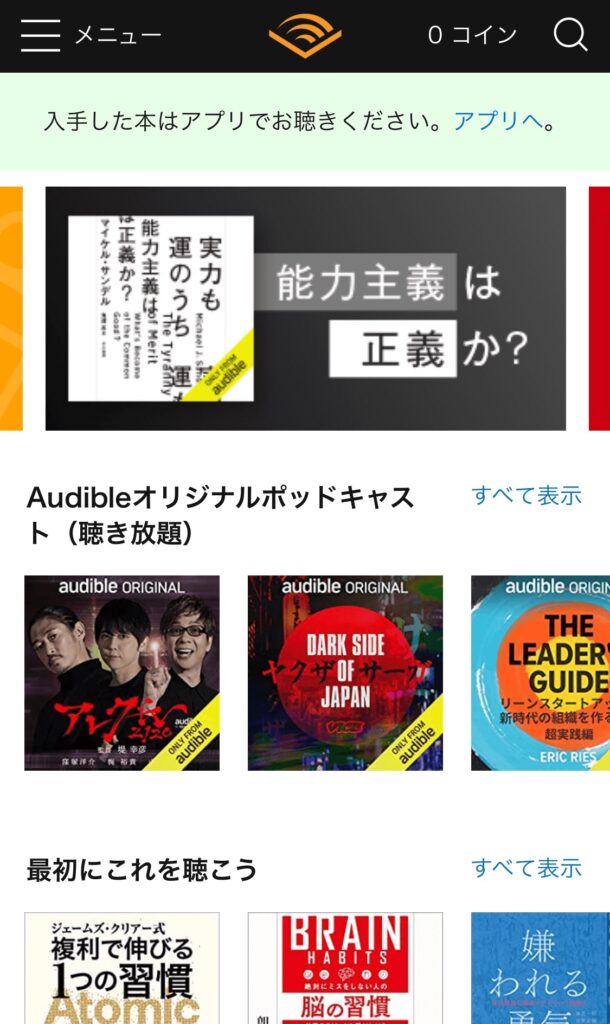
Task: Open Dark Side of Japan podcast
Action: [x=345, y=672]
